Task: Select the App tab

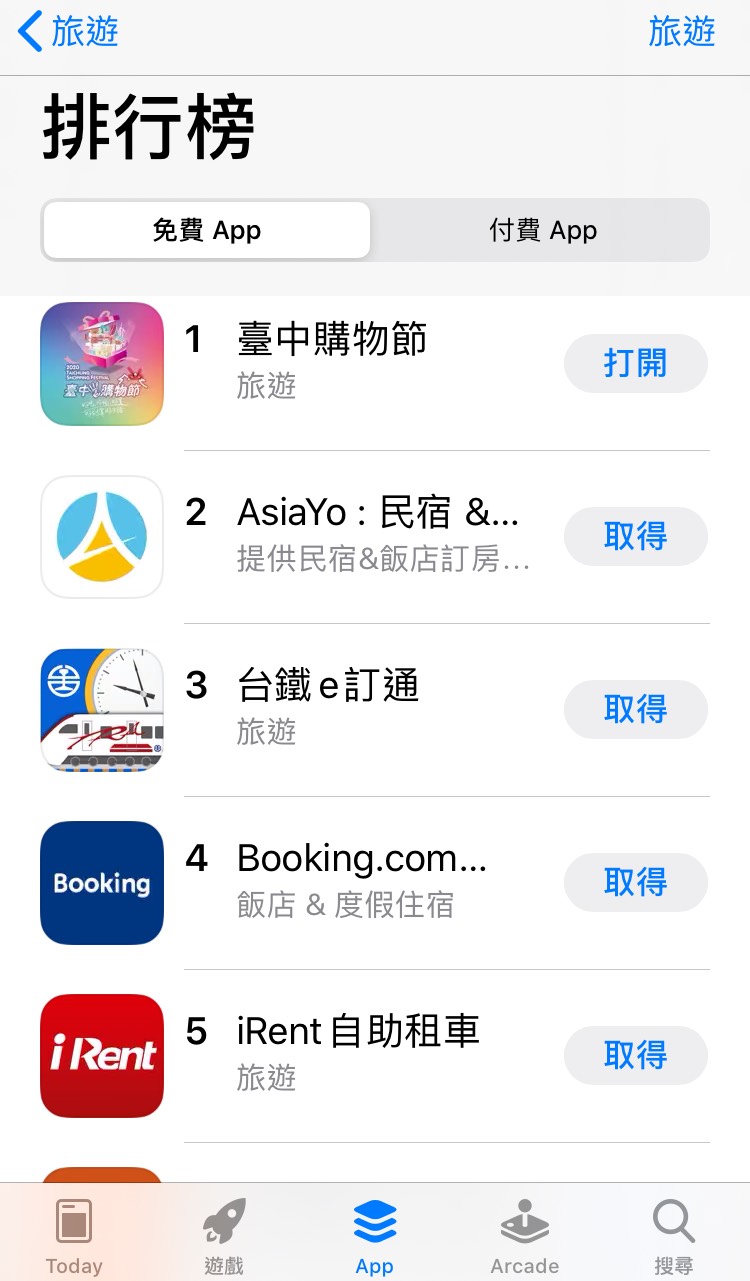Action: tap(375, 1237)
